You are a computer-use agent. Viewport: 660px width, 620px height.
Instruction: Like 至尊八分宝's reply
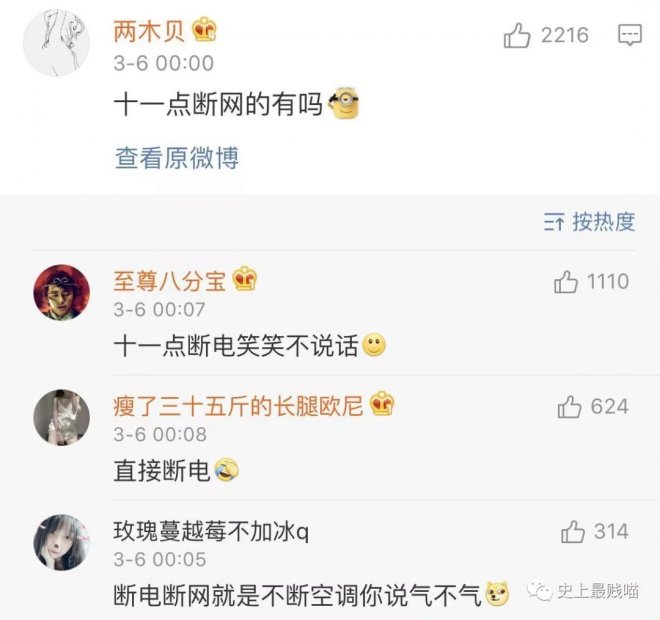tap(566, 282)
